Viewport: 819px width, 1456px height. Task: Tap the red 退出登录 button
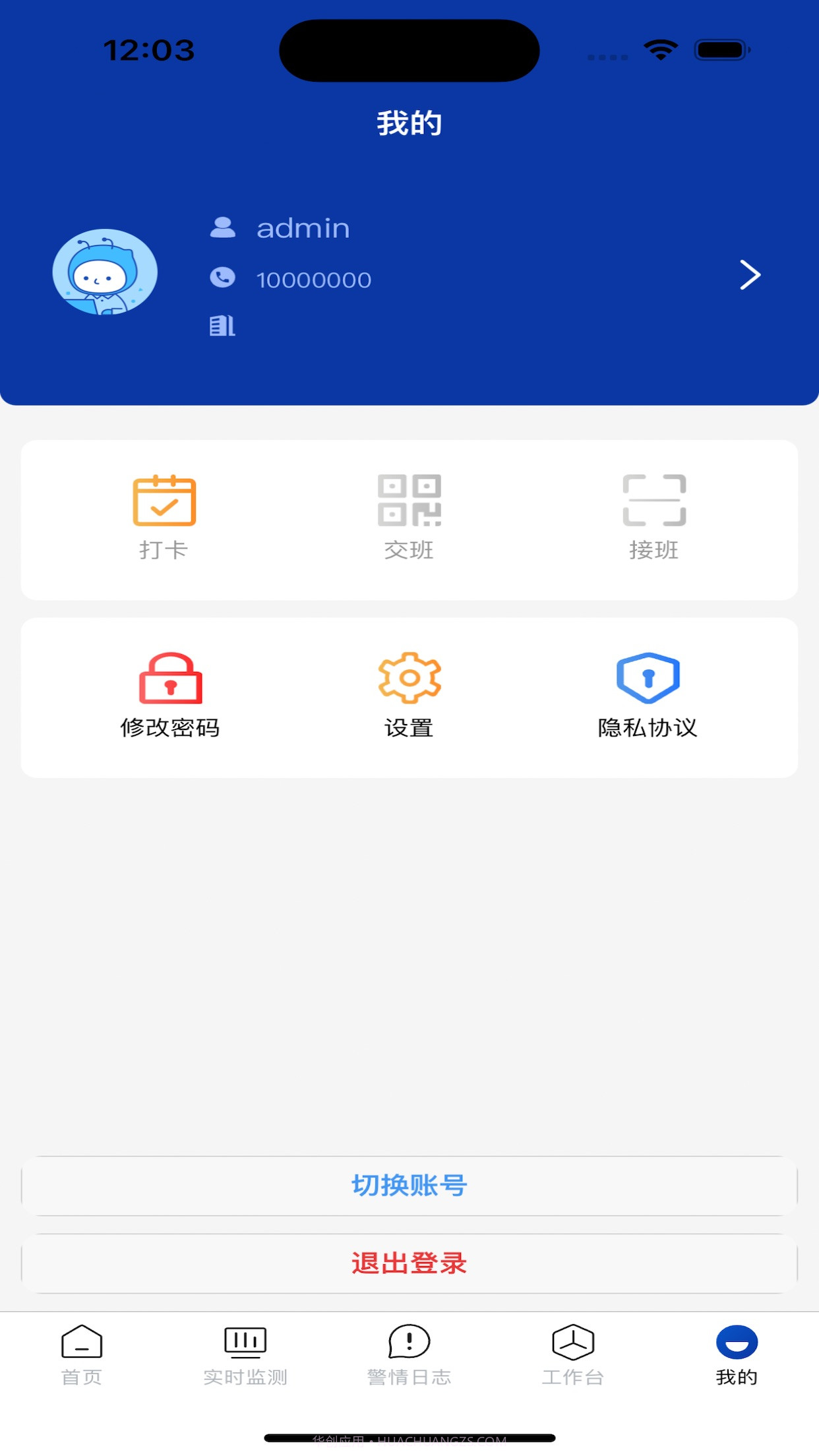pyautogui.click(x=409, y=1263)
